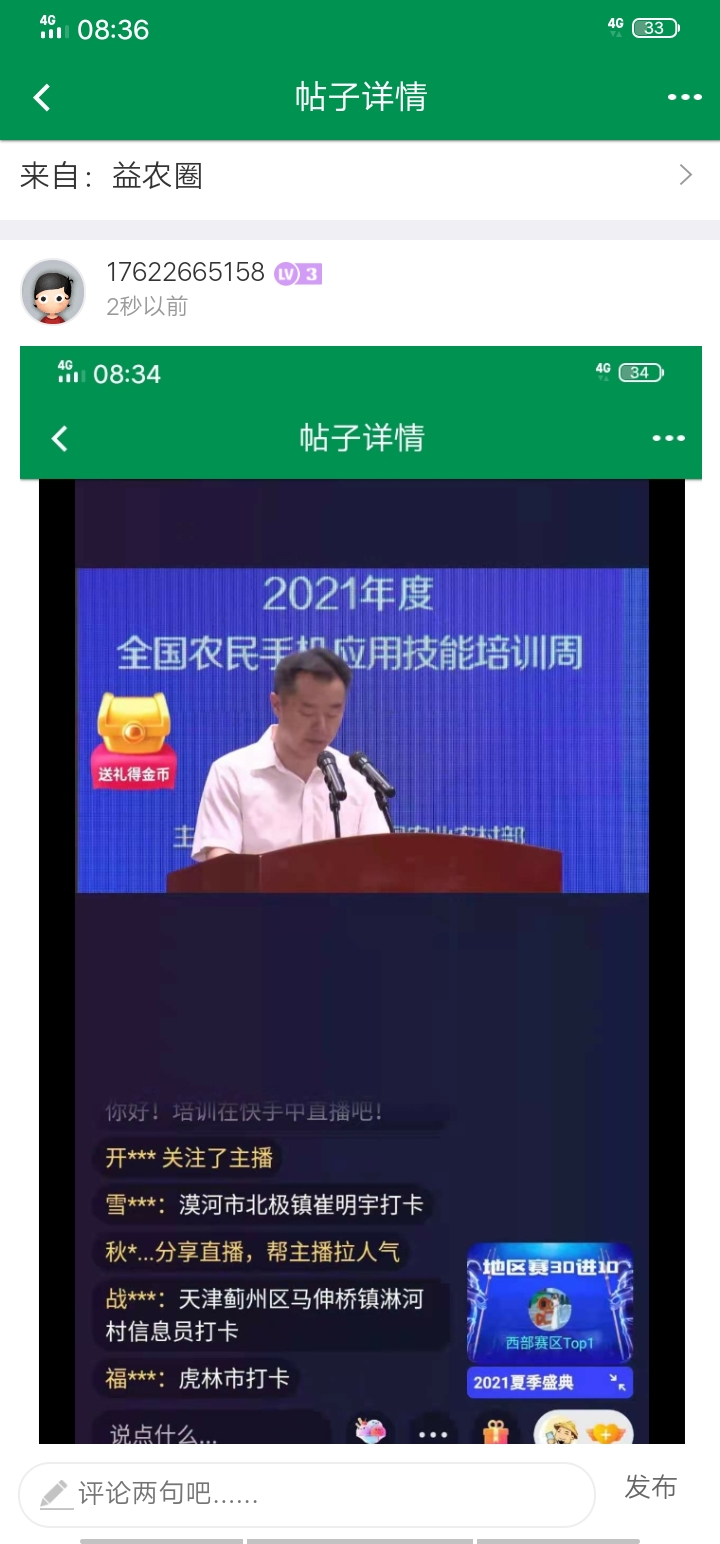Publish the comment with 发布
Screen dimensions: 720x1544
650,1487
